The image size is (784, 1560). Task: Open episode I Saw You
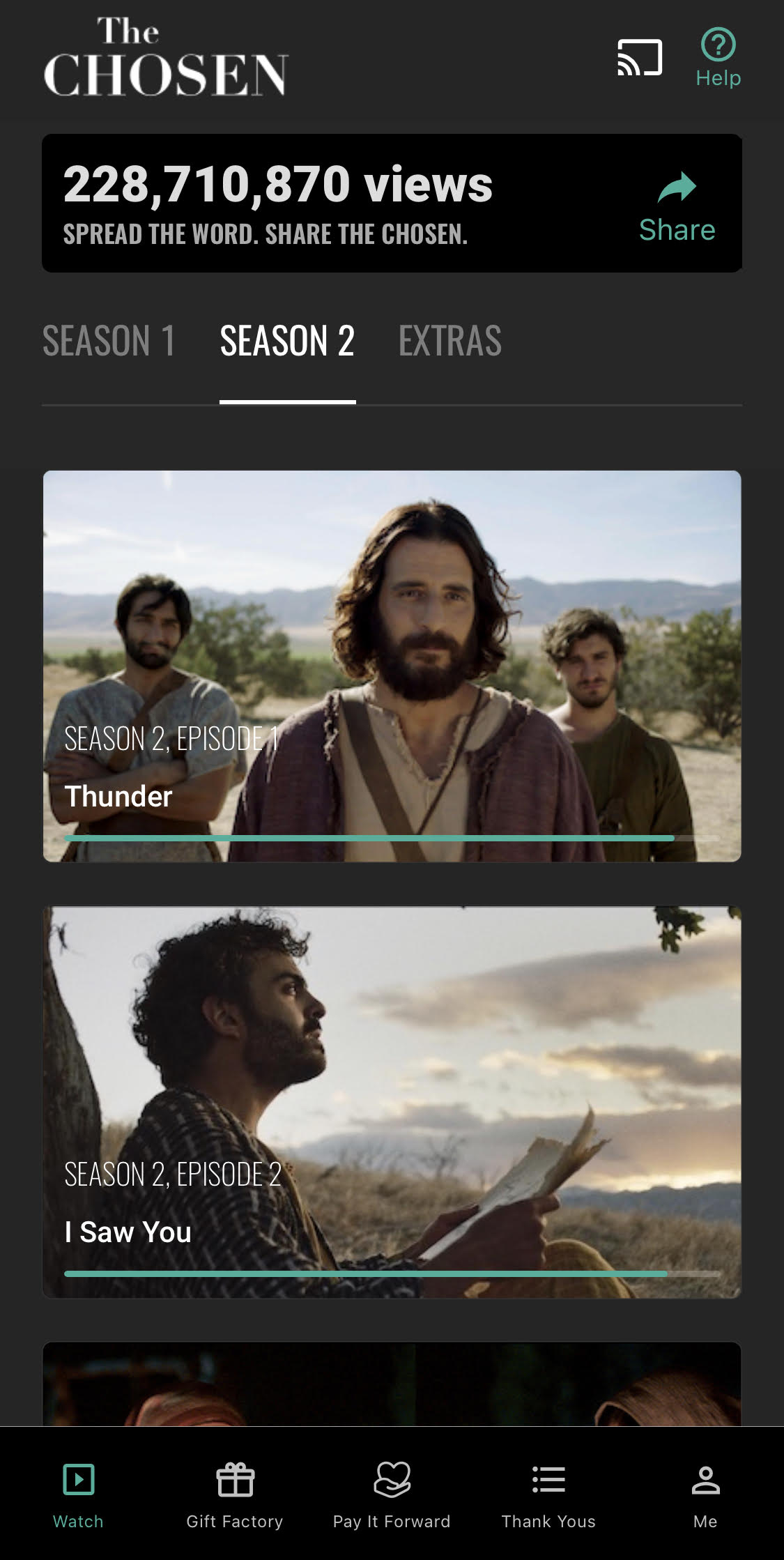click(x=392, y=1101)
